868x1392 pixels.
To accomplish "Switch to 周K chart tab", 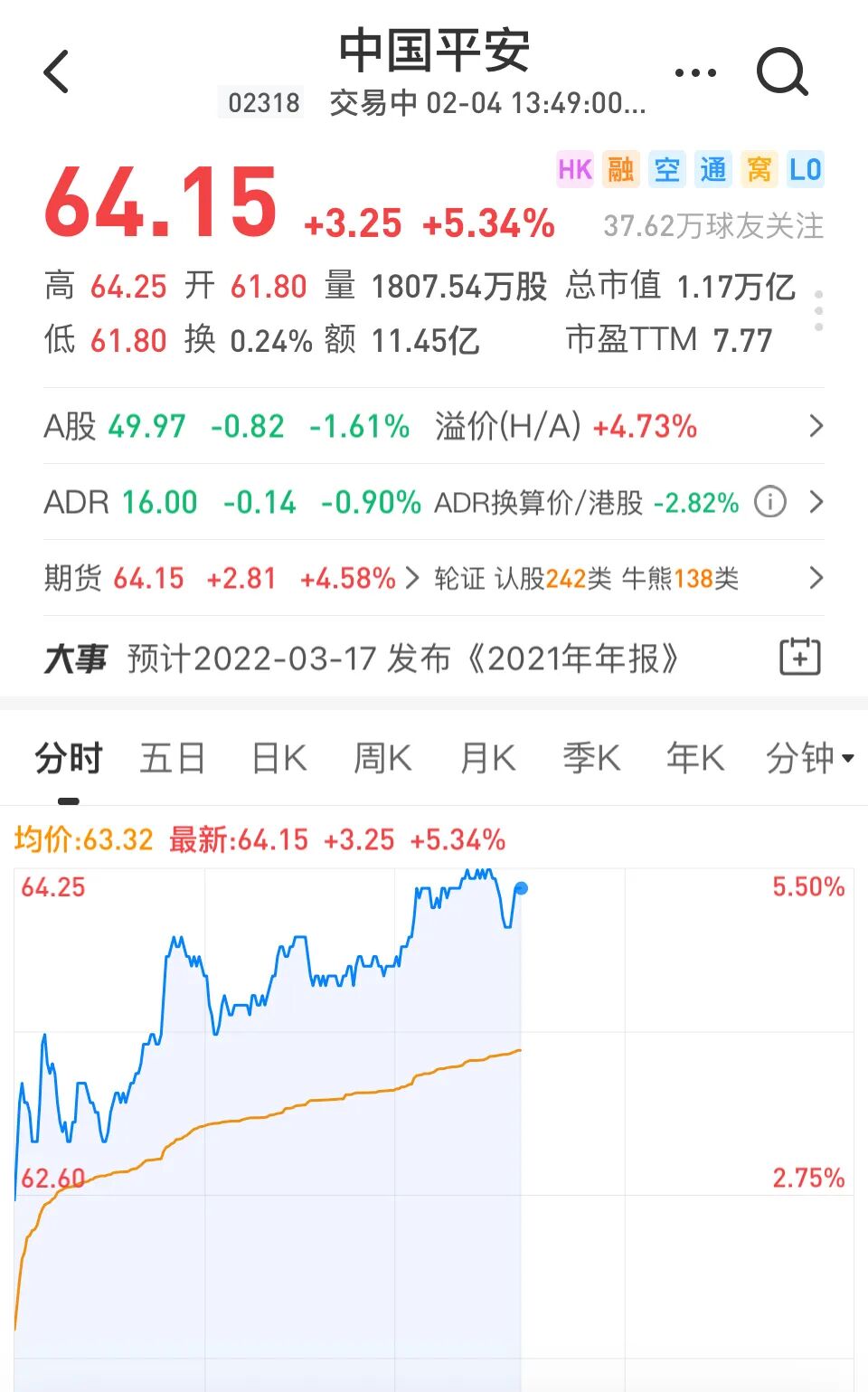I will coord(382,758).
